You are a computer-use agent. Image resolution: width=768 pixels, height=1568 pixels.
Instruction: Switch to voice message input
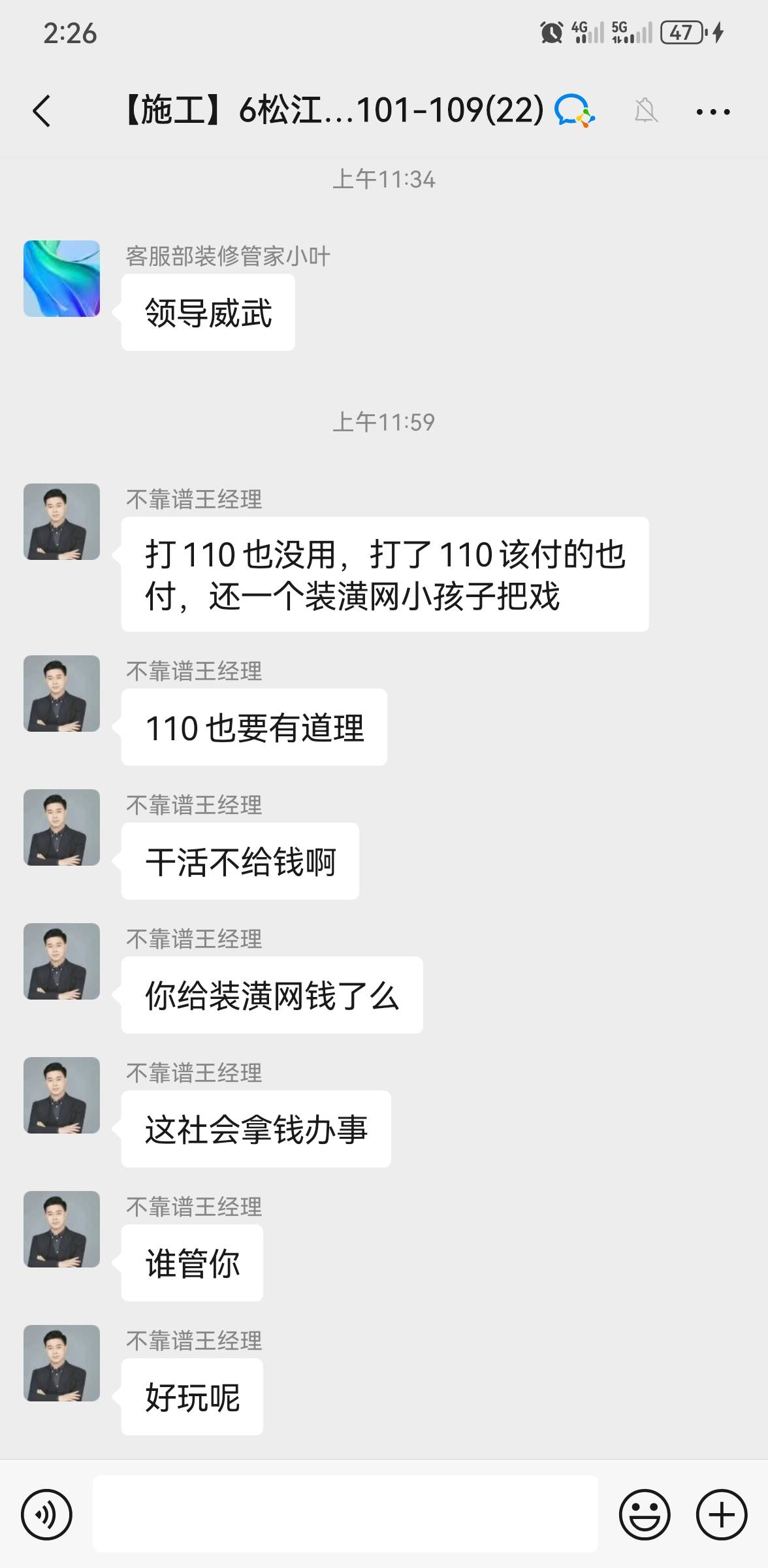pos(46,1514)
